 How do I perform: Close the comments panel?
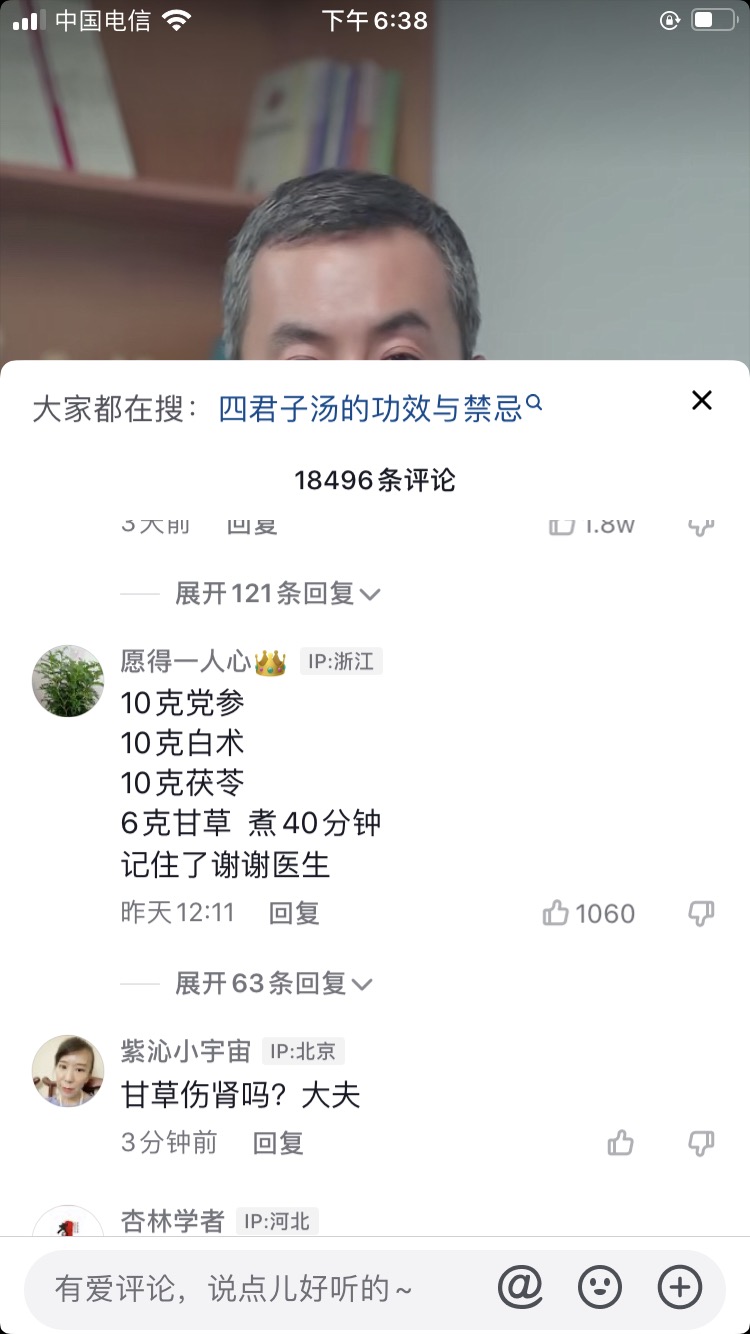702,401
